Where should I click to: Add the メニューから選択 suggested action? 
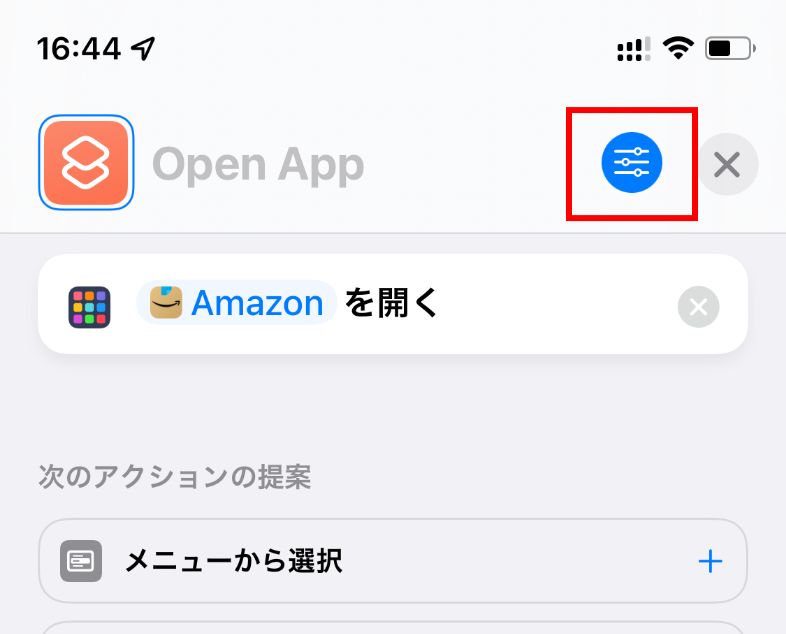pyautogui.click(x=709, y=562)
